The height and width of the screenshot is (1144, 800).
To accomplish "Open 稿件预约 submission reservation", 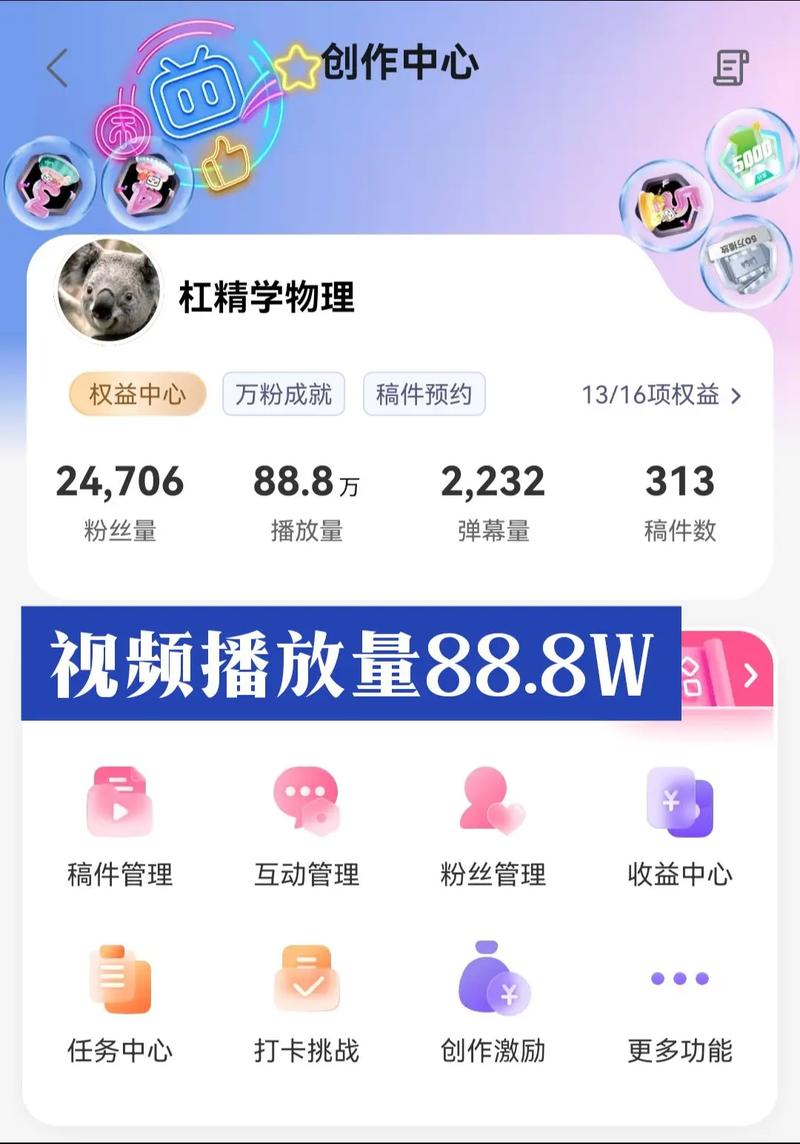I will click(424, 394).
